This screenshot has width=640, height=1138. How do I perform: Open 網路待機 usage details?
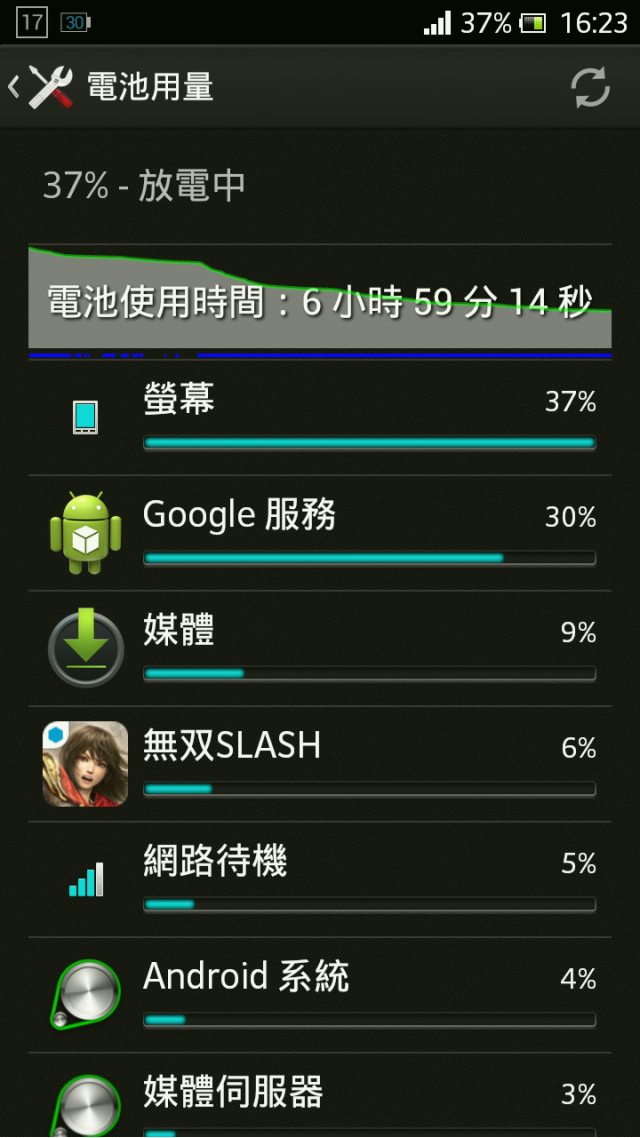tap(320, 880)
